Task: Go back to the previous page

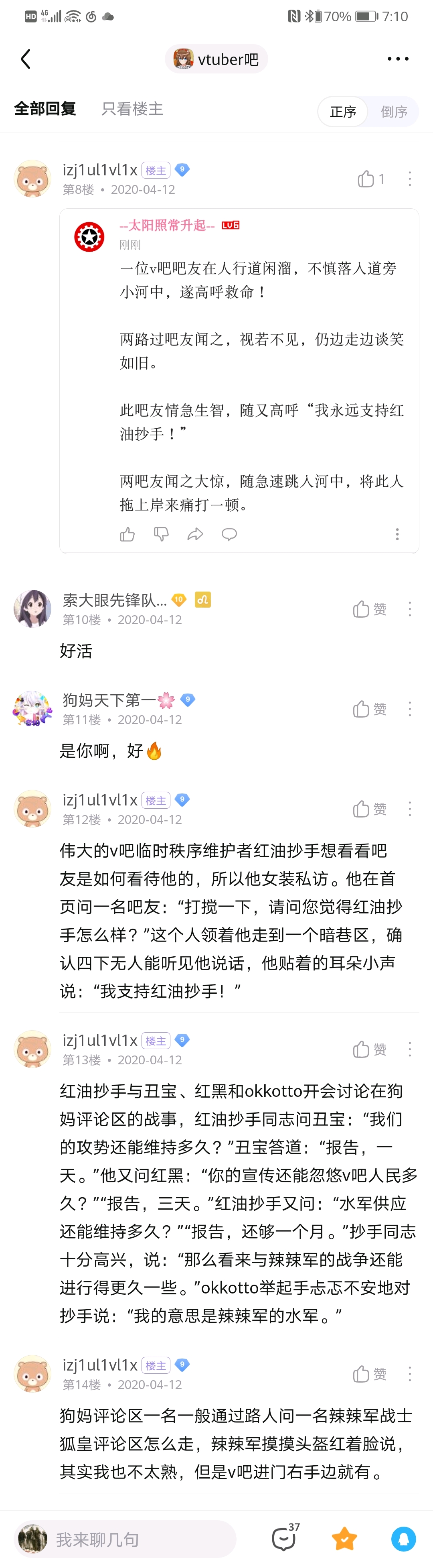Action: coord(26,59)
